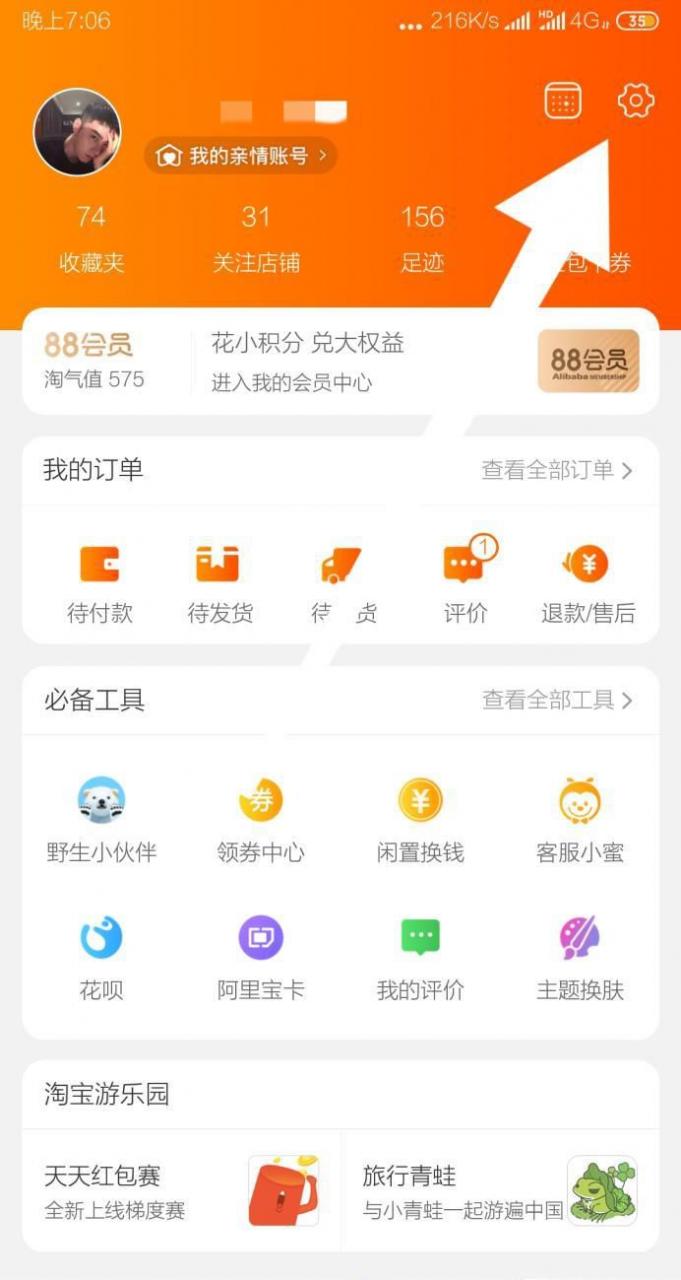Image resolution: width=681 pixels, height=1280 pixels.
Task: View all orders via 查看全部订单
Action: click(557, 470)
